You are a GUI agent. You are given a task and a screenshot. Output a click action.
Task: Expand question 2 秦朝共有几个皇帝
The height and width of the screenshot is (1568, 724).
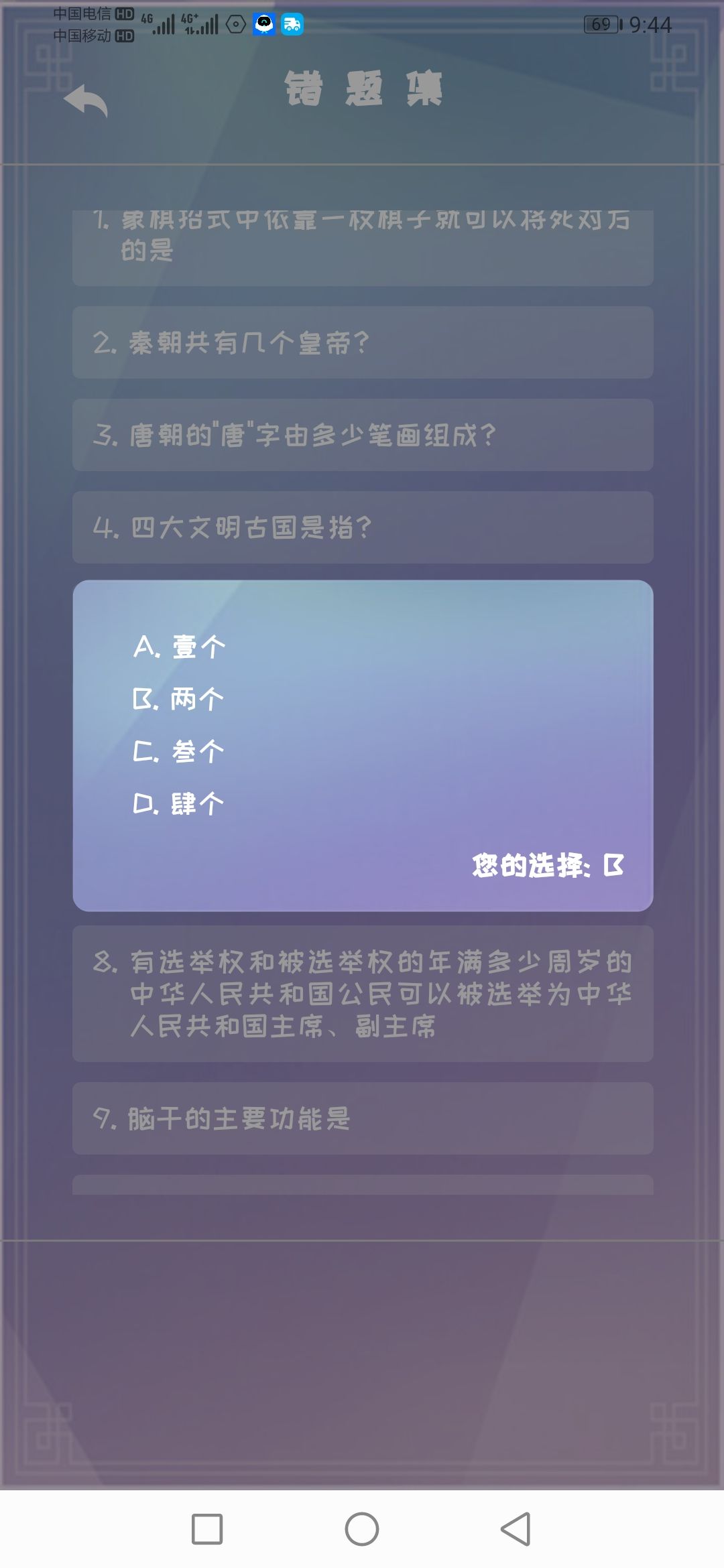coord(362,344)
